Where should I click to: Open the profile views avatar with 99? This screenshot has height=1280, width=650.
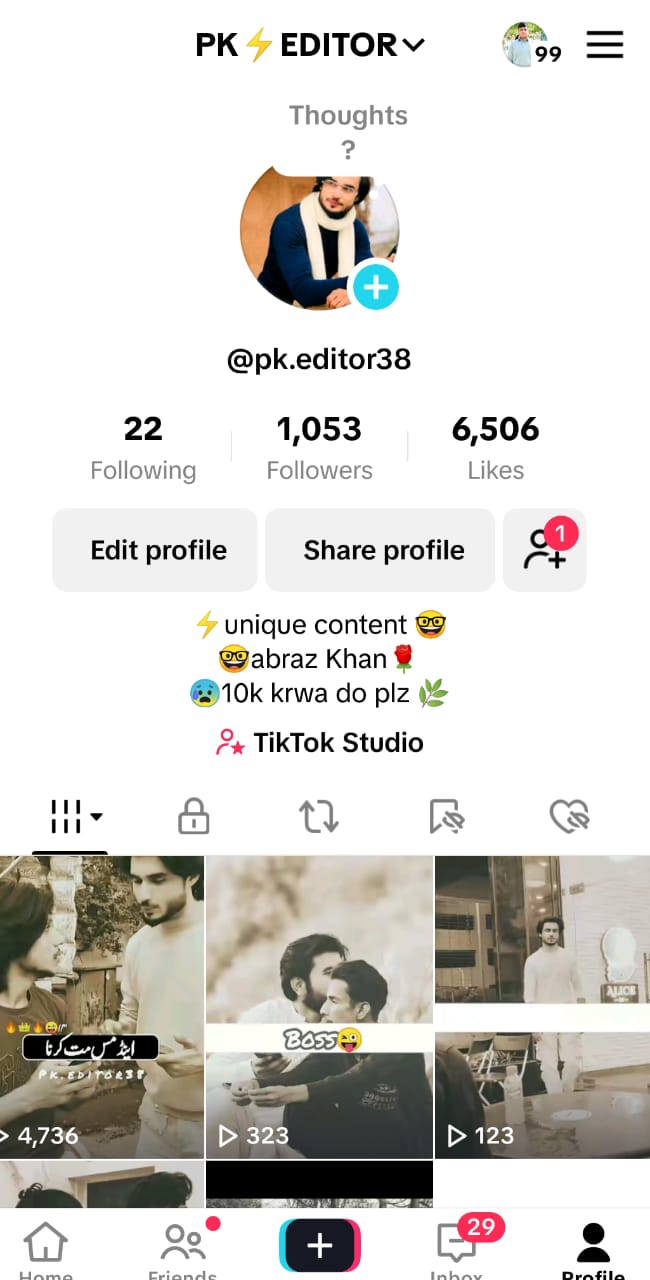(x=528, y=45)
